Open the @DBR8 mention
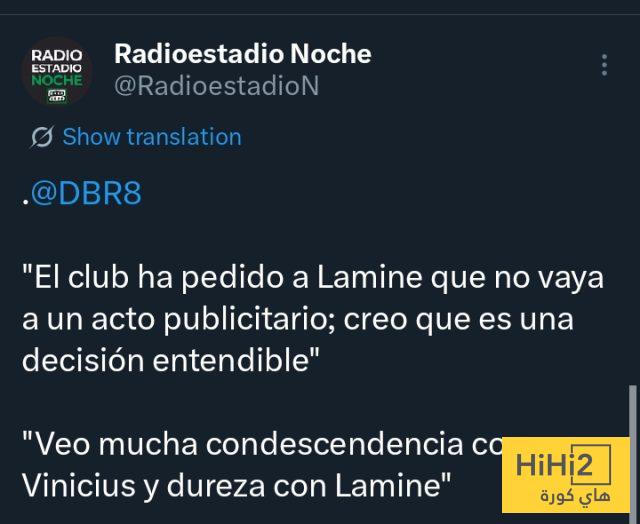 (x=86, y=194)
